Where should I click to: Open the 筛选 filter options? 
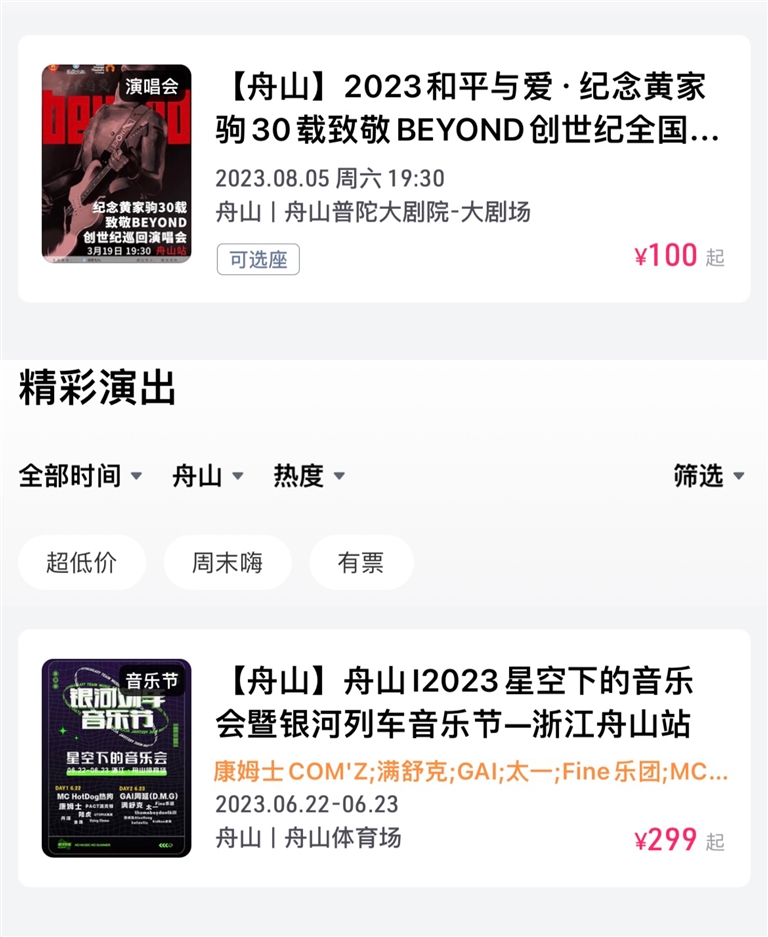[709, 476]
